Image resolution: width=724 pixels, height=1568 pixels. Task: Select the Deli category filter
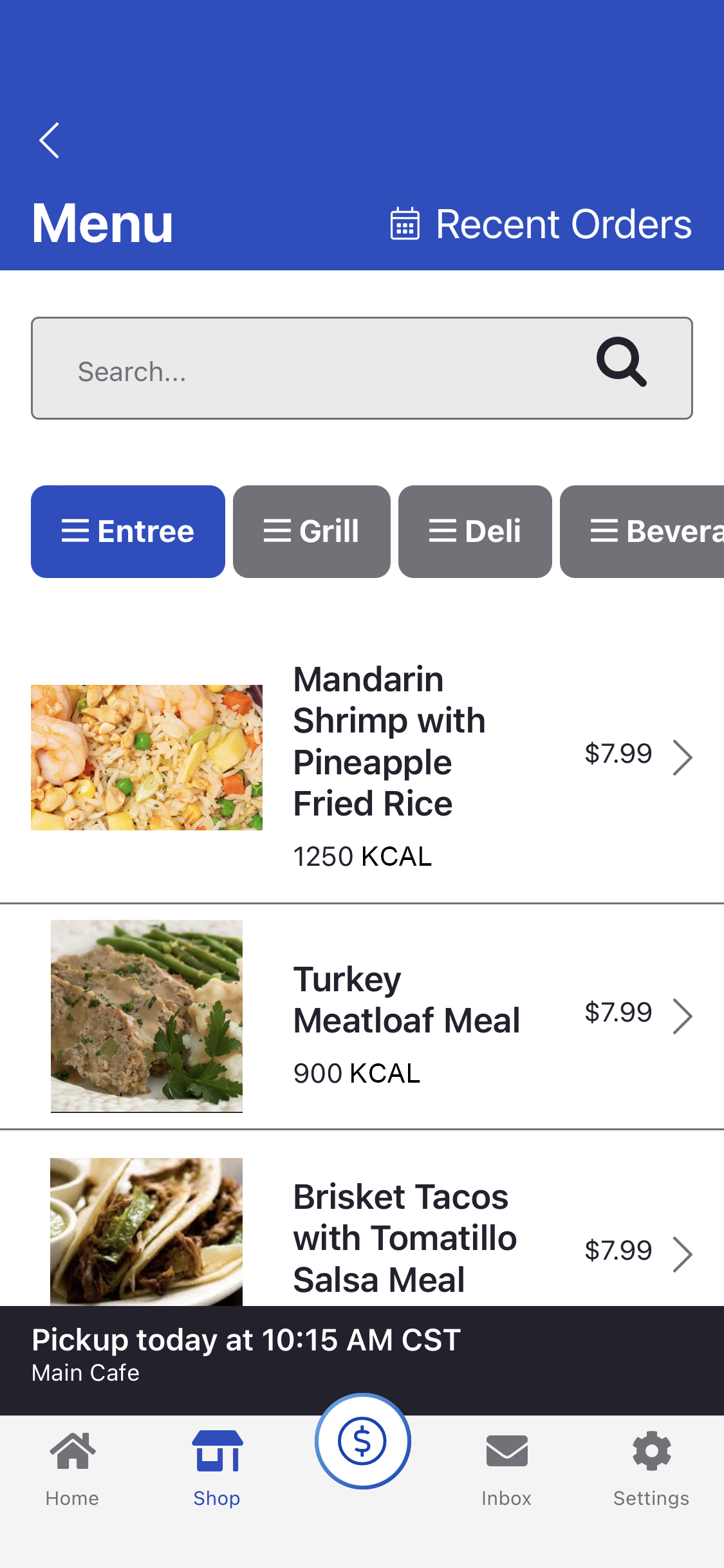point(474,530)
